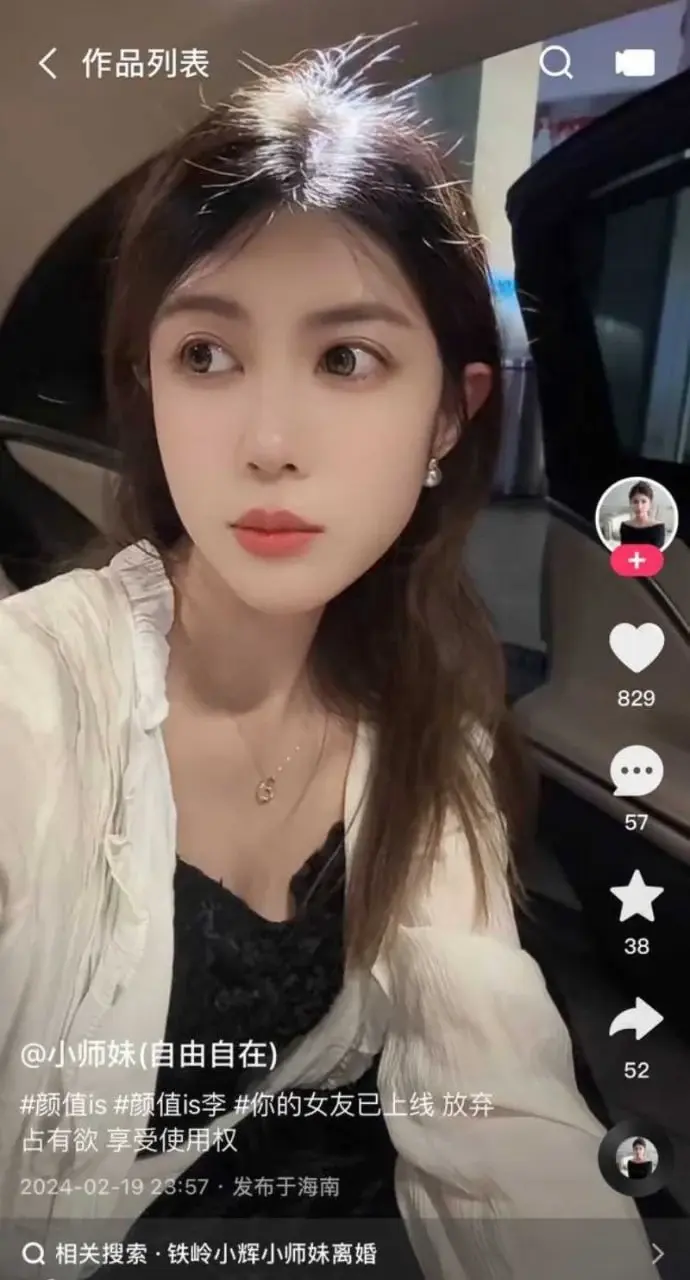Image resolution: width=690 pixels, height=1280 pixels.
Task: Open the @小师妹(自由自在) username
Action: [149, 1054]
